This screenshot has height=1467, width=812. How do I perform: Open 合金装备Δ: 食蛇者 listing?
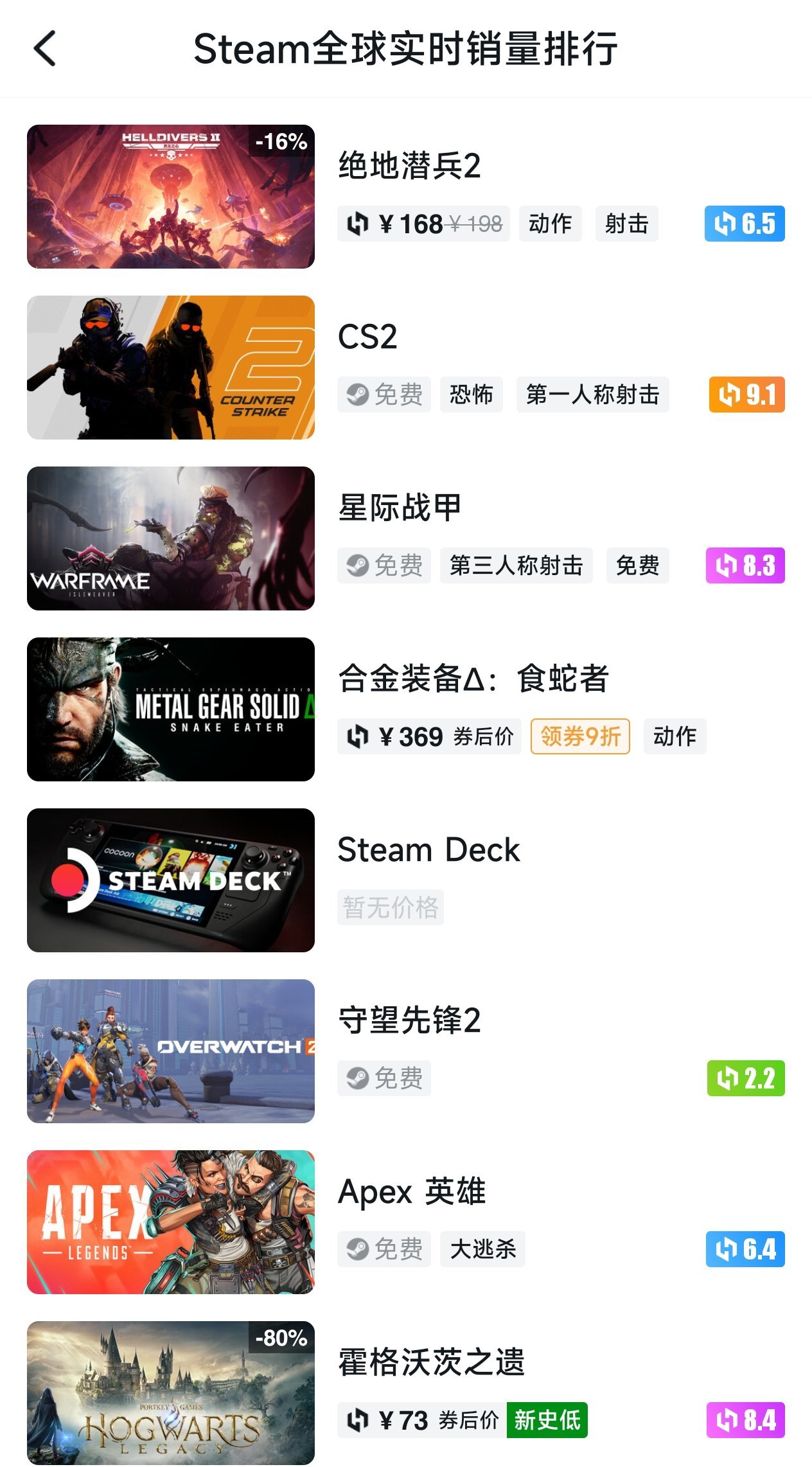pyautogui.click(x=473, y=679)
